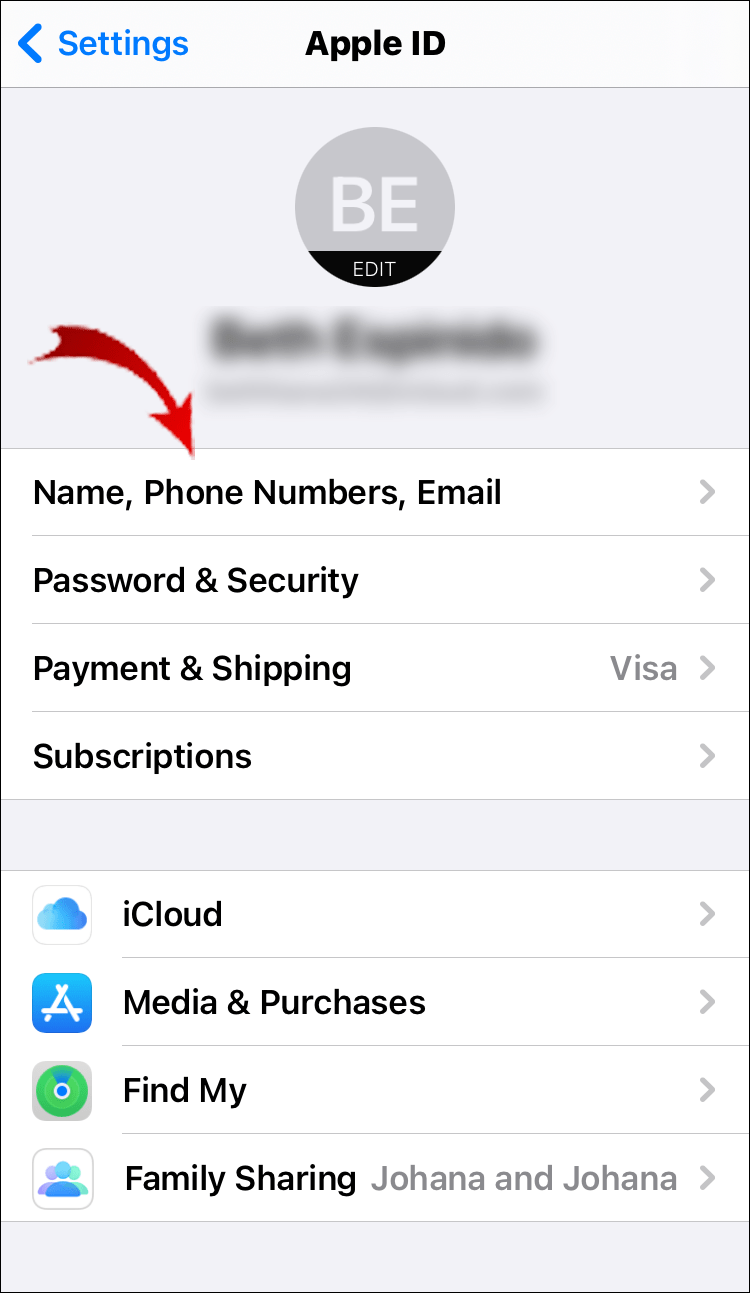View Subscriptions
Screen dimensions: 750x1293
[374, 756]
